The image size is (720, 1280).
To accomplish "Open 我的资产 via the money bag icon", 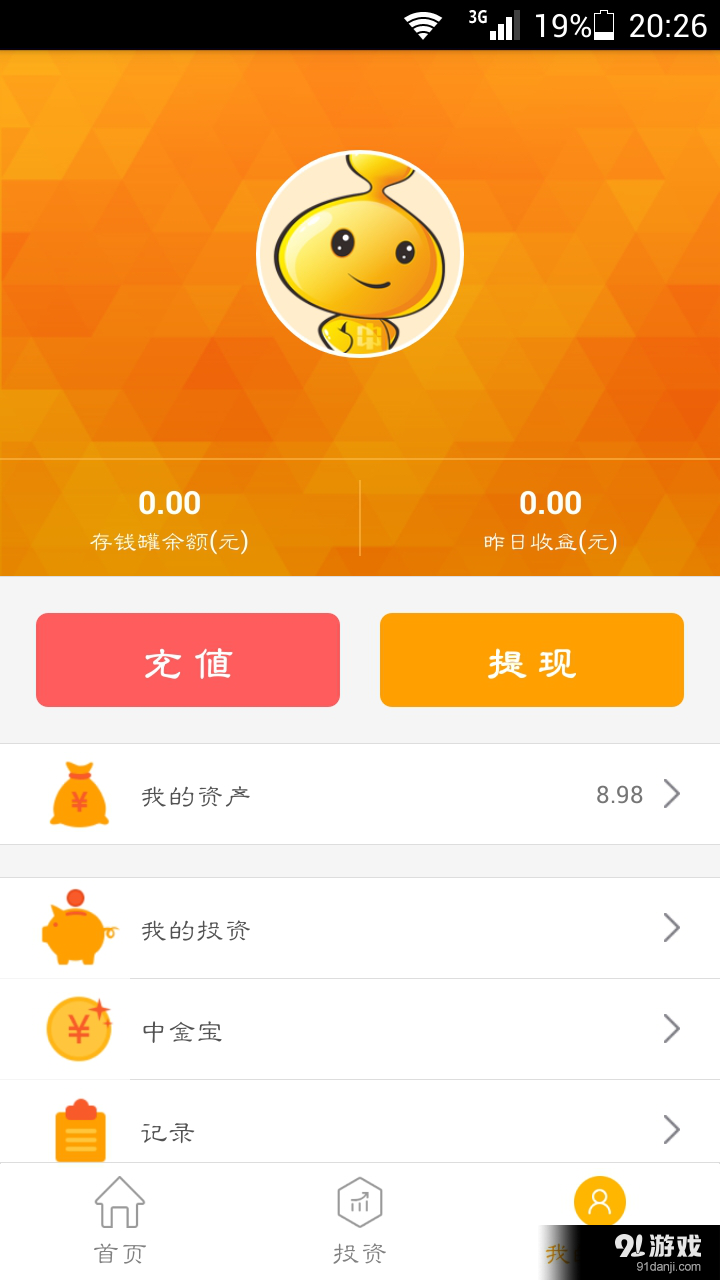I will click(80, 793).
